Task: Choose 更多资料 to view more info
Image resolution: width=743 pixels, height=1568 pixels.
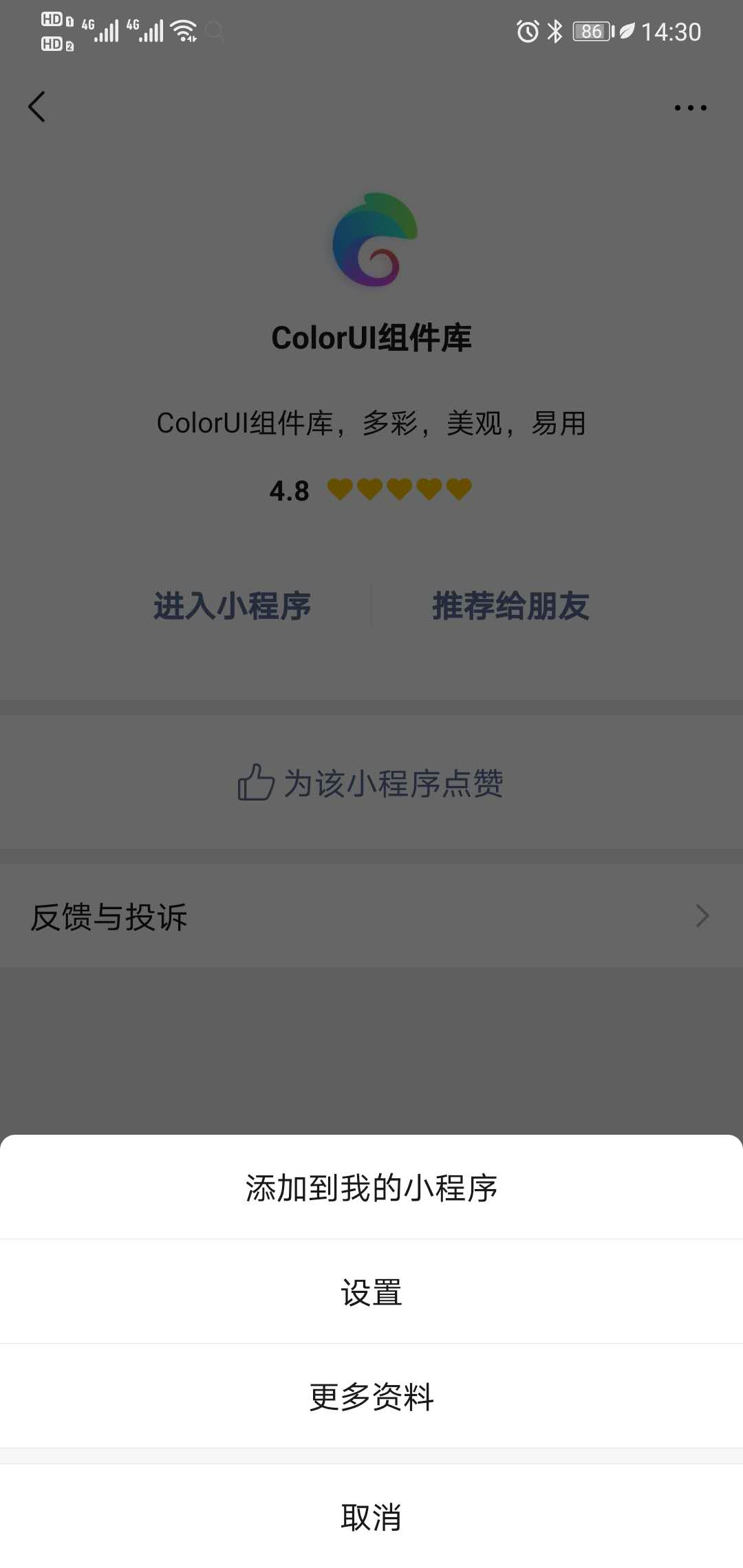Action: 371,1397
